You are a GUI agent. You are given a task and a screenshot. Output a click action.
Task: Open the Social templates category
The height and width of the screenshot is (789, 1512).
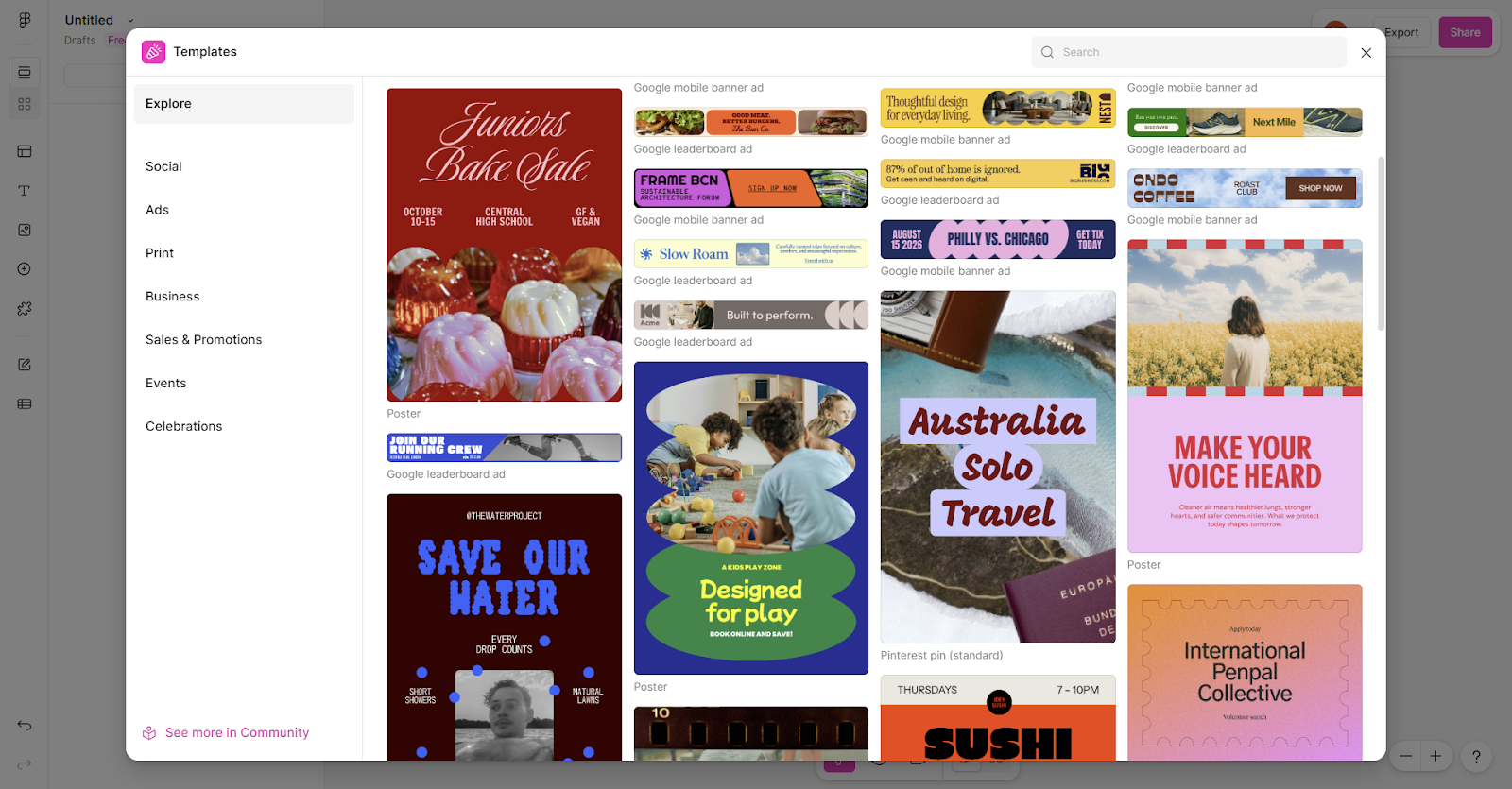(x=163, y=166)
